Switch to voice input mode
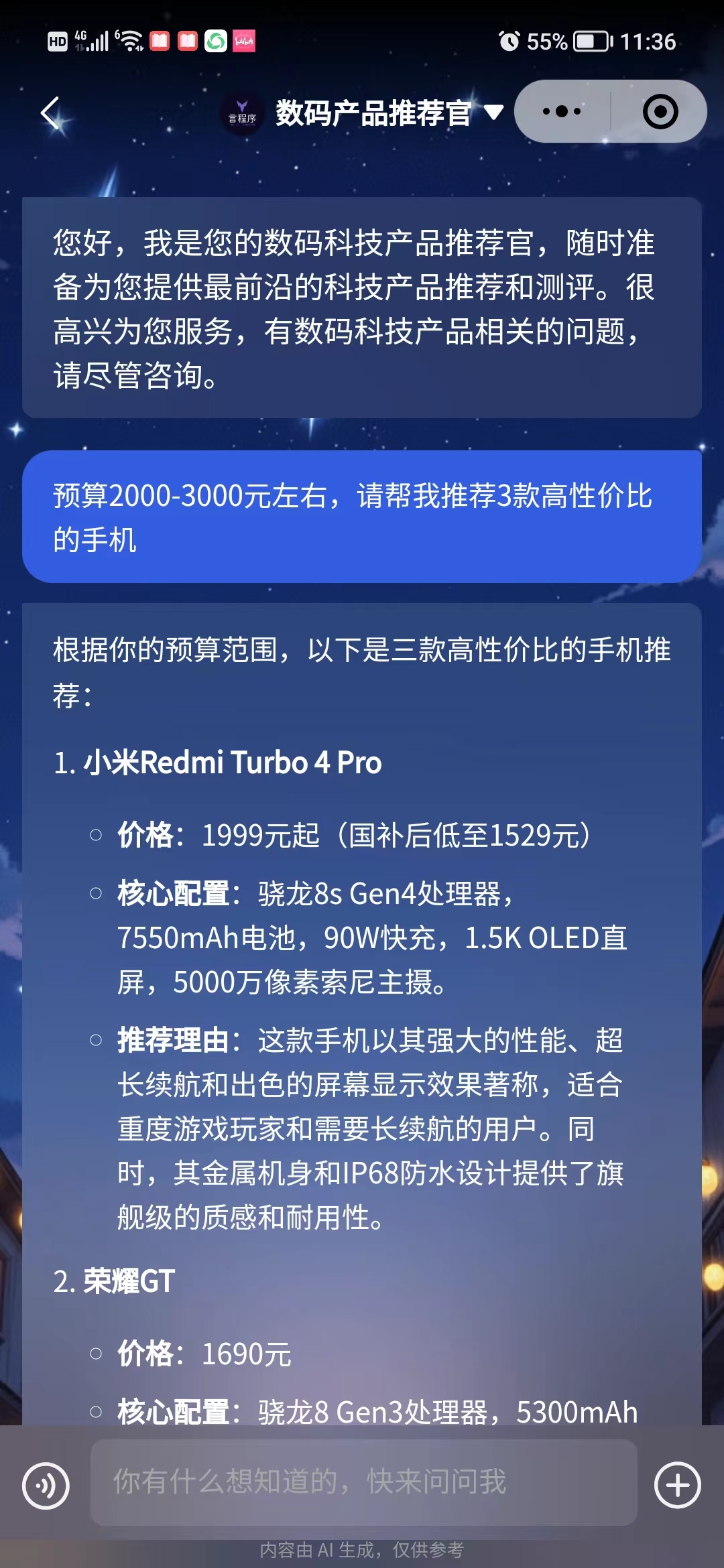Viewport: 724px width, 1568px height. pos(46,1486)
